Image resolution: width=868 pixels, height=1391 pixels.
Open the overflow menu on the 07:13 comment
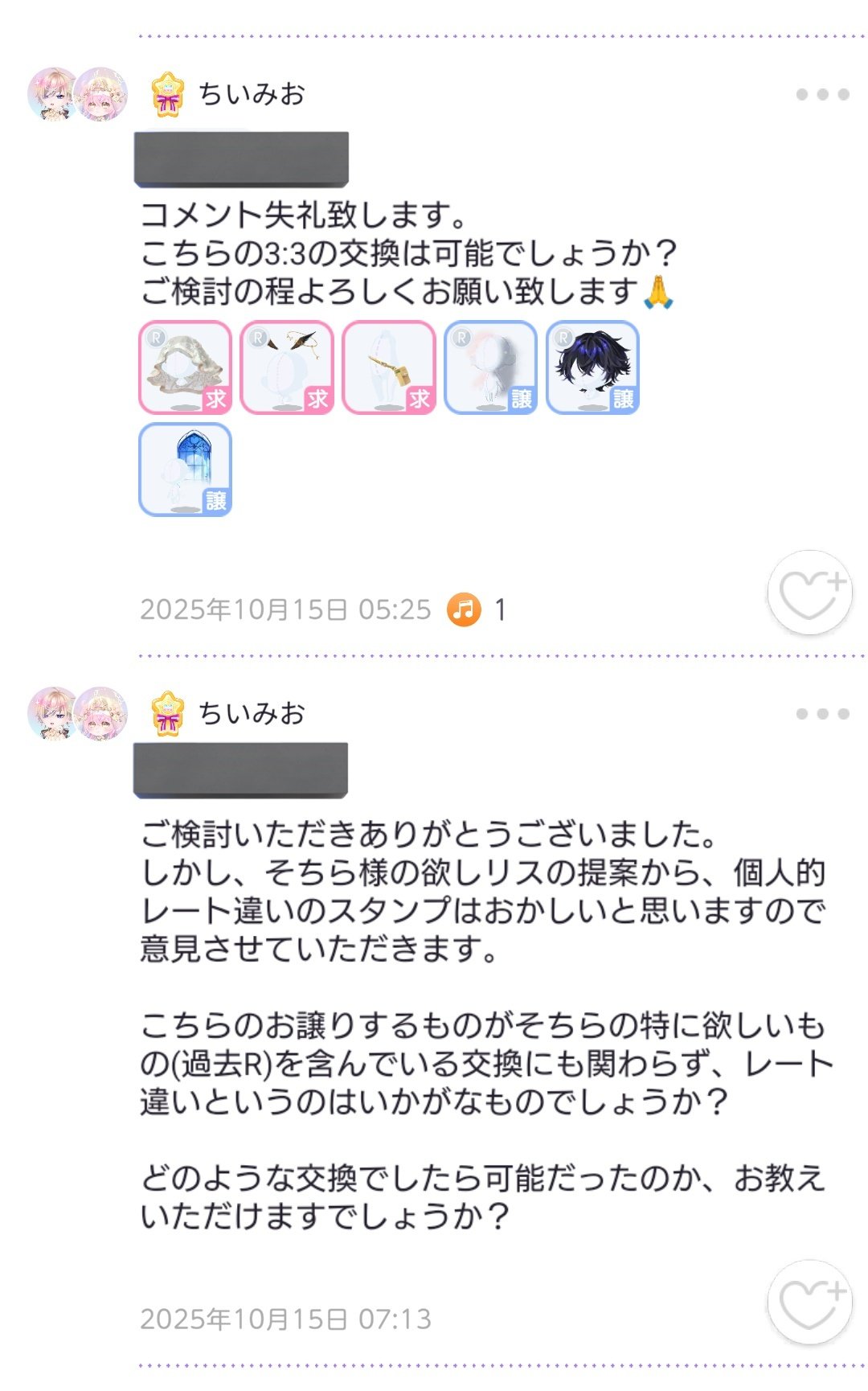[x=822, y=714]
